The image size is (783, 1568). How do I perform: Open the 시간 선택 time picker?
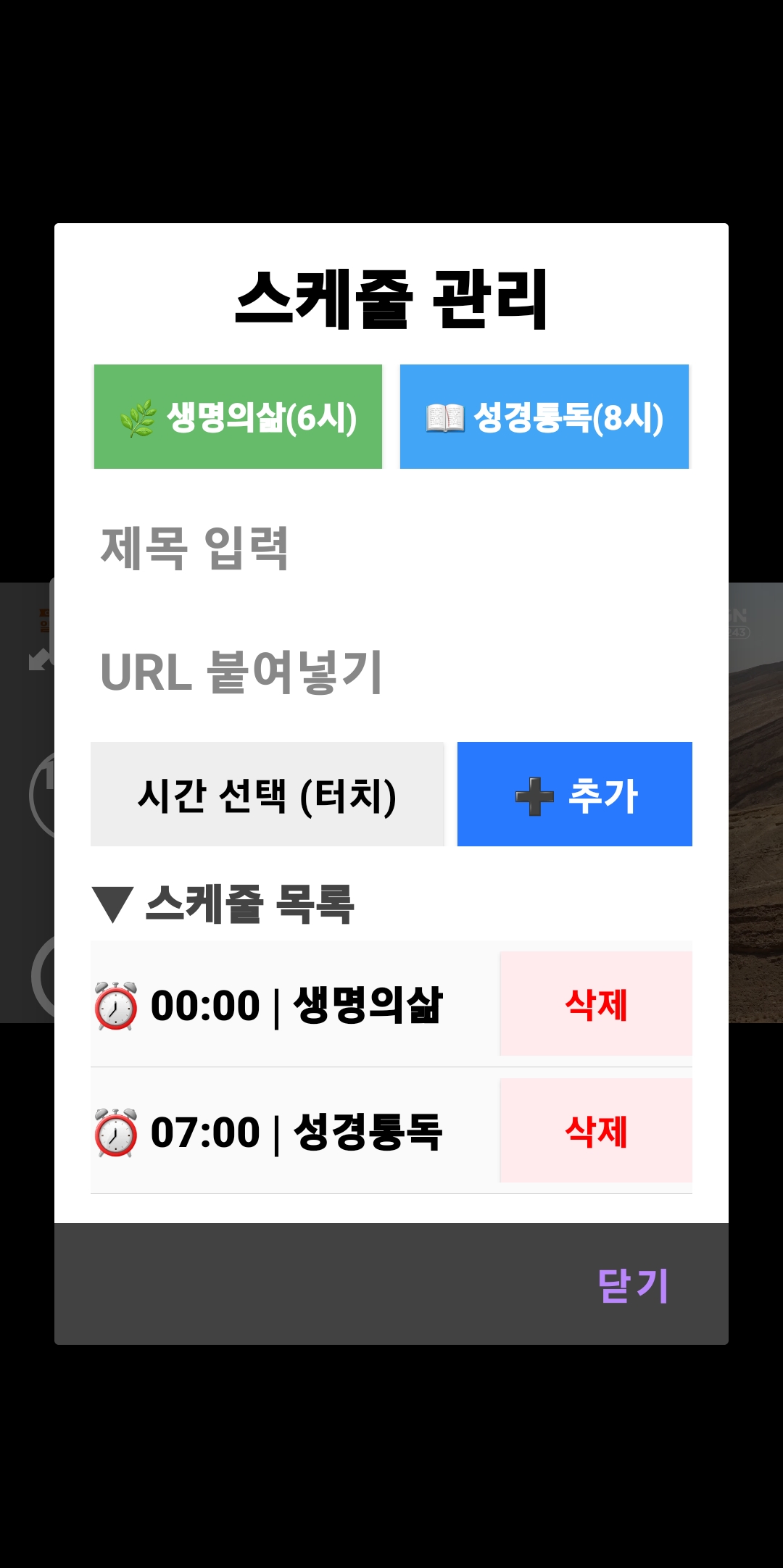click(267, 794)
